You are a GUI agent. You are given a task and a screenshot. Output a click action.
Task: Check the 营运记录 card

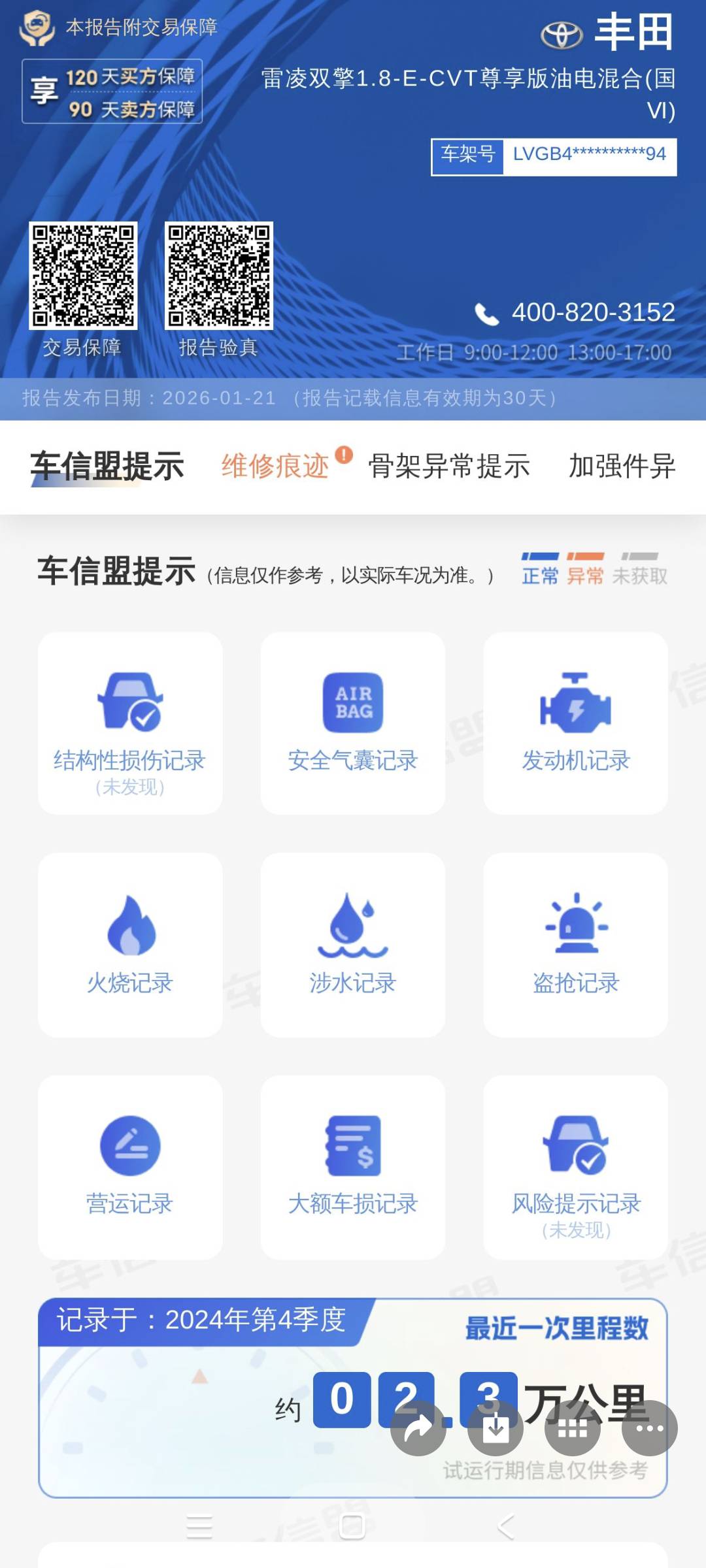130,1167
